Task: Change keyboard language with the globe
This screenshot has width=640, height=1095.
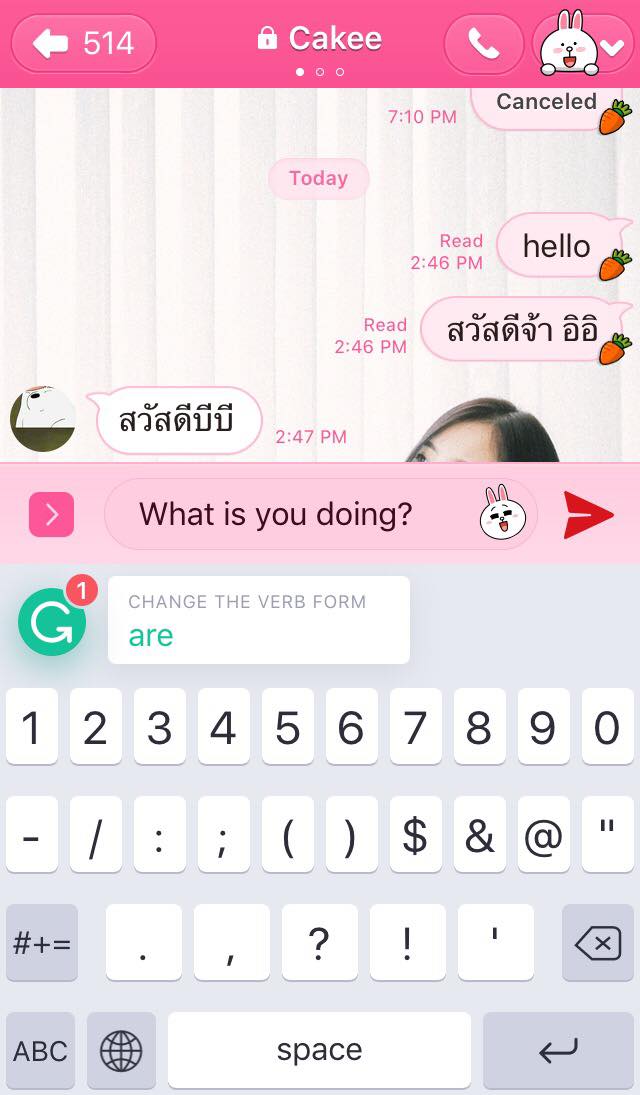Action: click(x=121, y=1051)
